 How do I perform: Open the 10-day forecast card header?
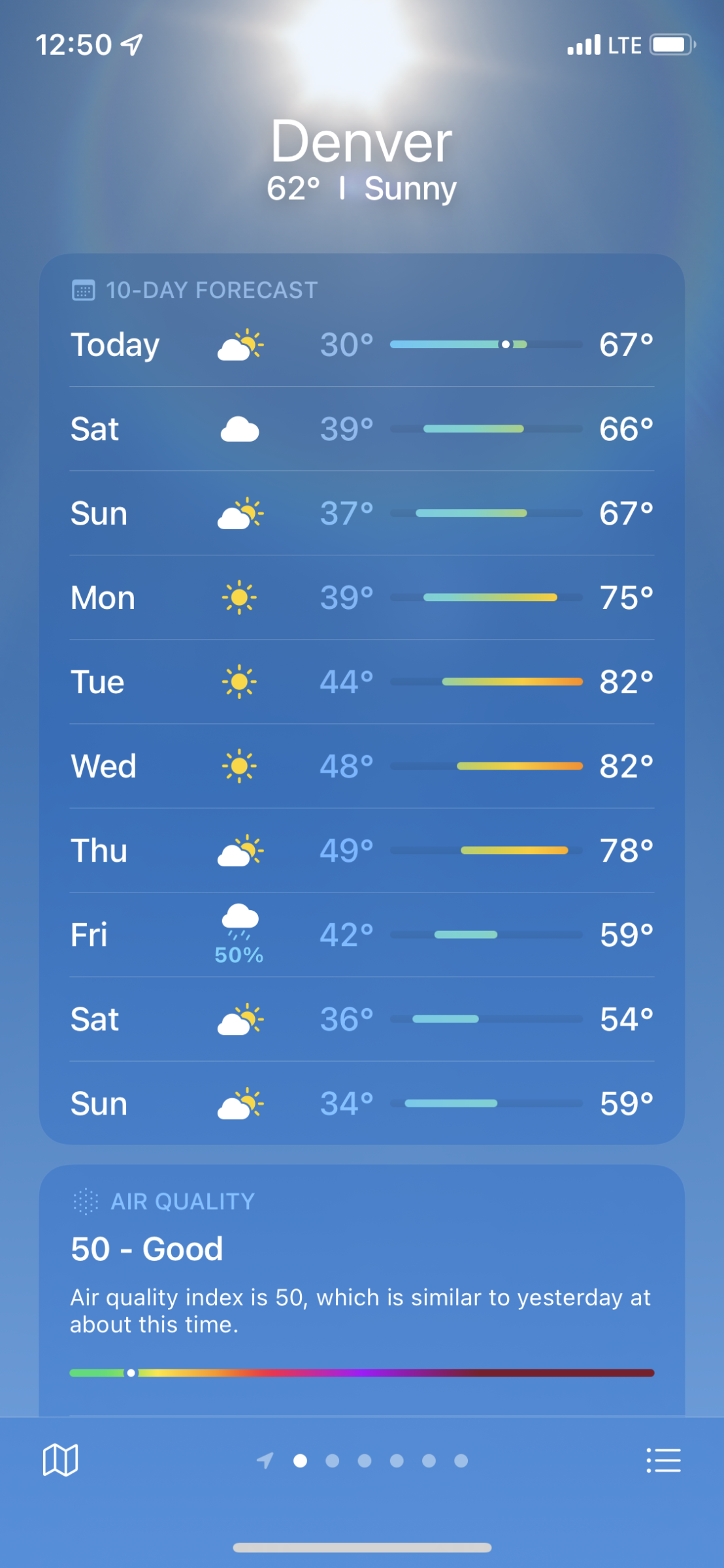click(x=210, y=290)
